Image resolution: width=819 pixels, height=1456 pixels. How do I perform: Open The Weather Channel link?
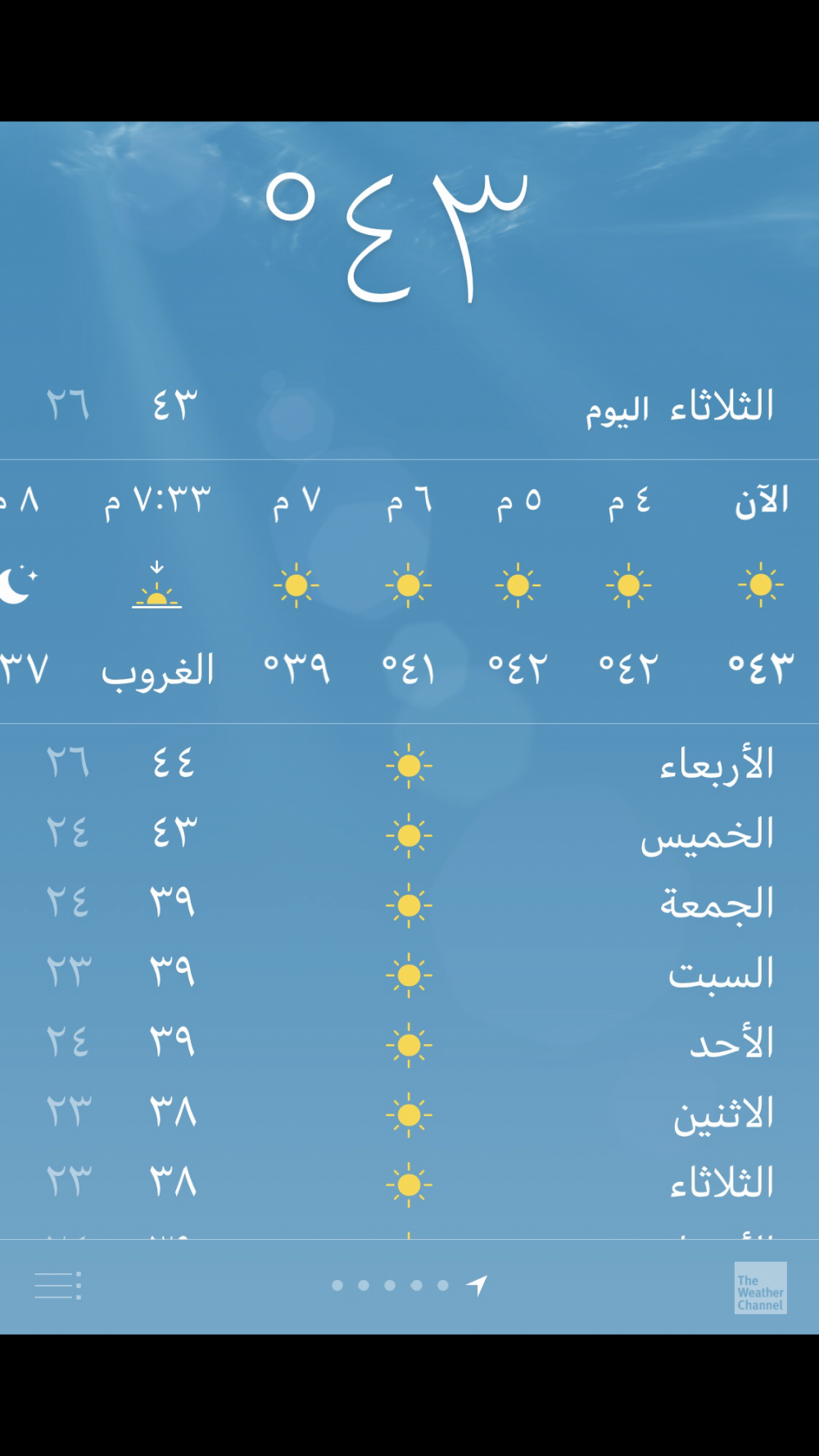760,1288
